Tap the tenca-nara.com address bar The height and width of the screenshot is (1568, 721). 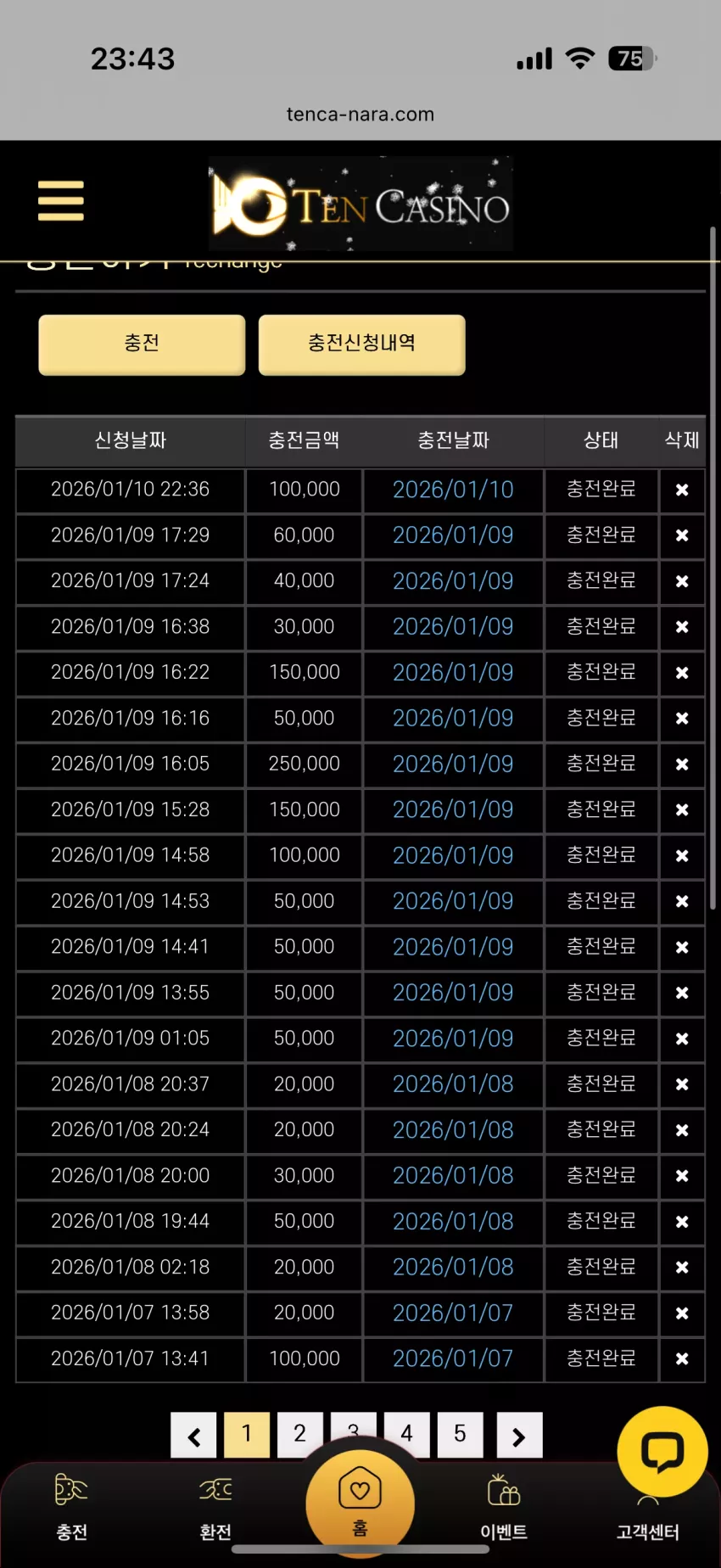[360, 115]
